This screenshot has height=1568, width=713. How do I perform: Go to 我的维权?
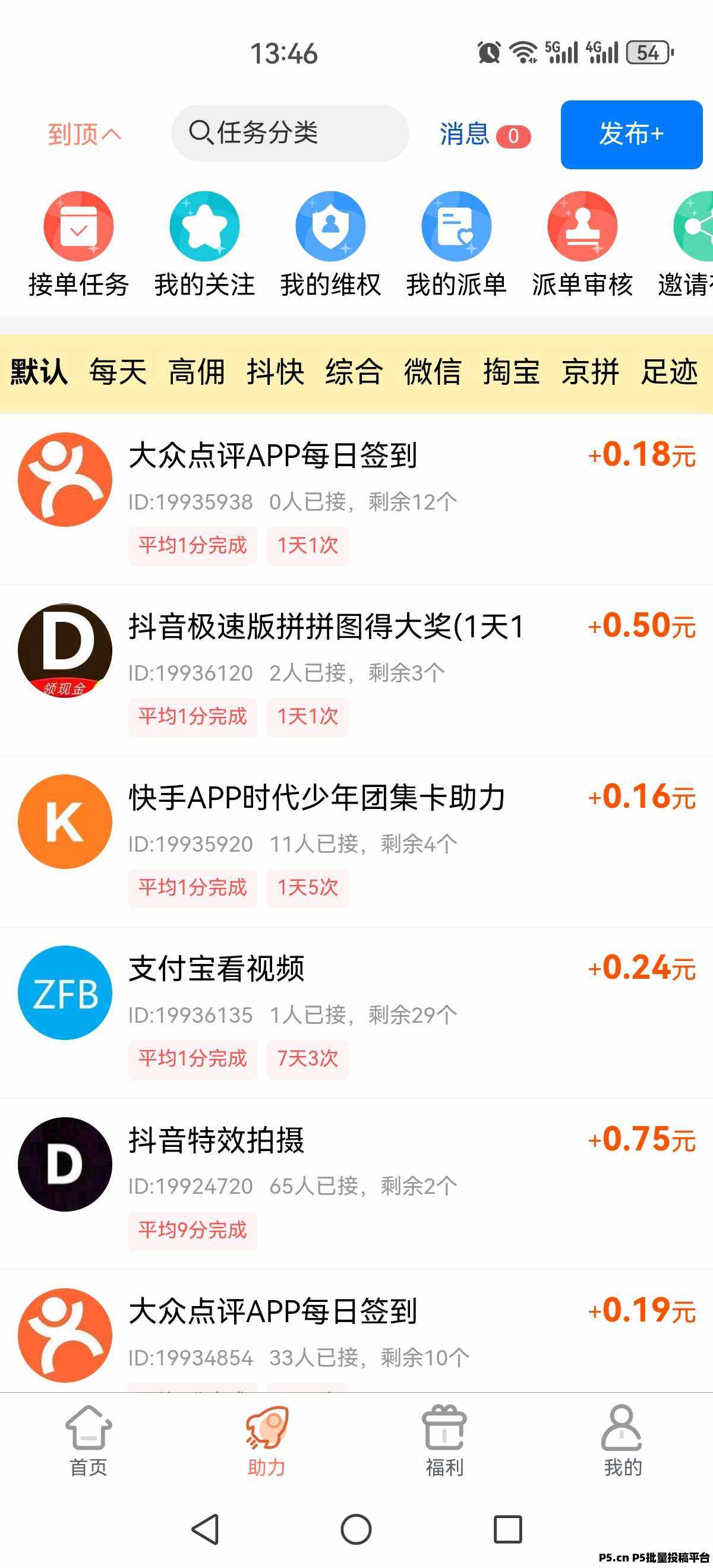tap(330, 245)
